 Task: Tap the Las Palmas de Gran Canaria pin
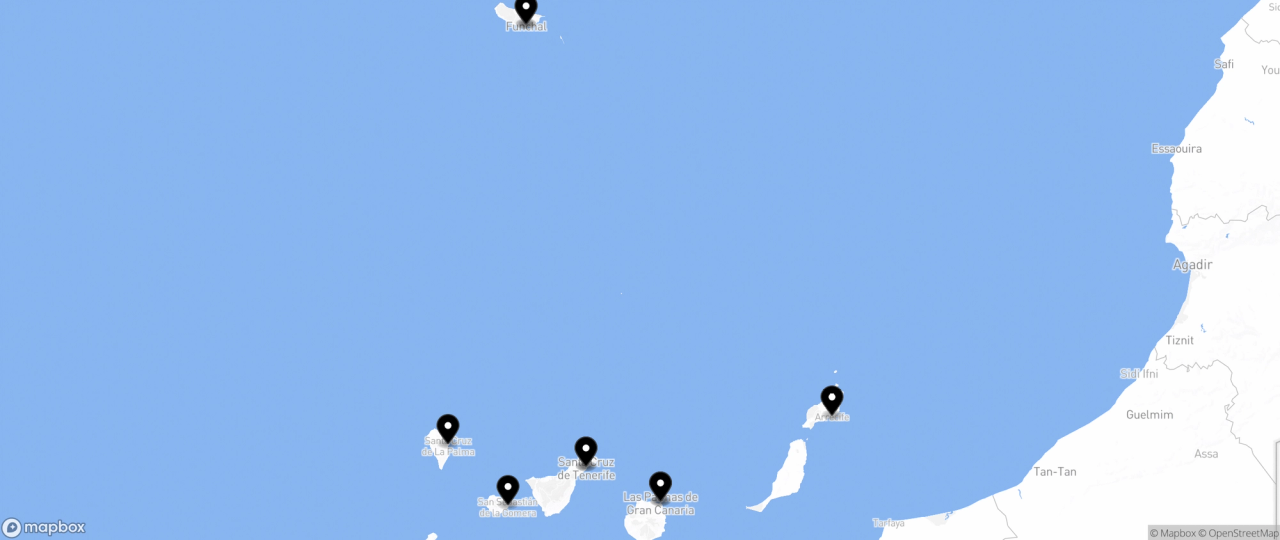660,486
